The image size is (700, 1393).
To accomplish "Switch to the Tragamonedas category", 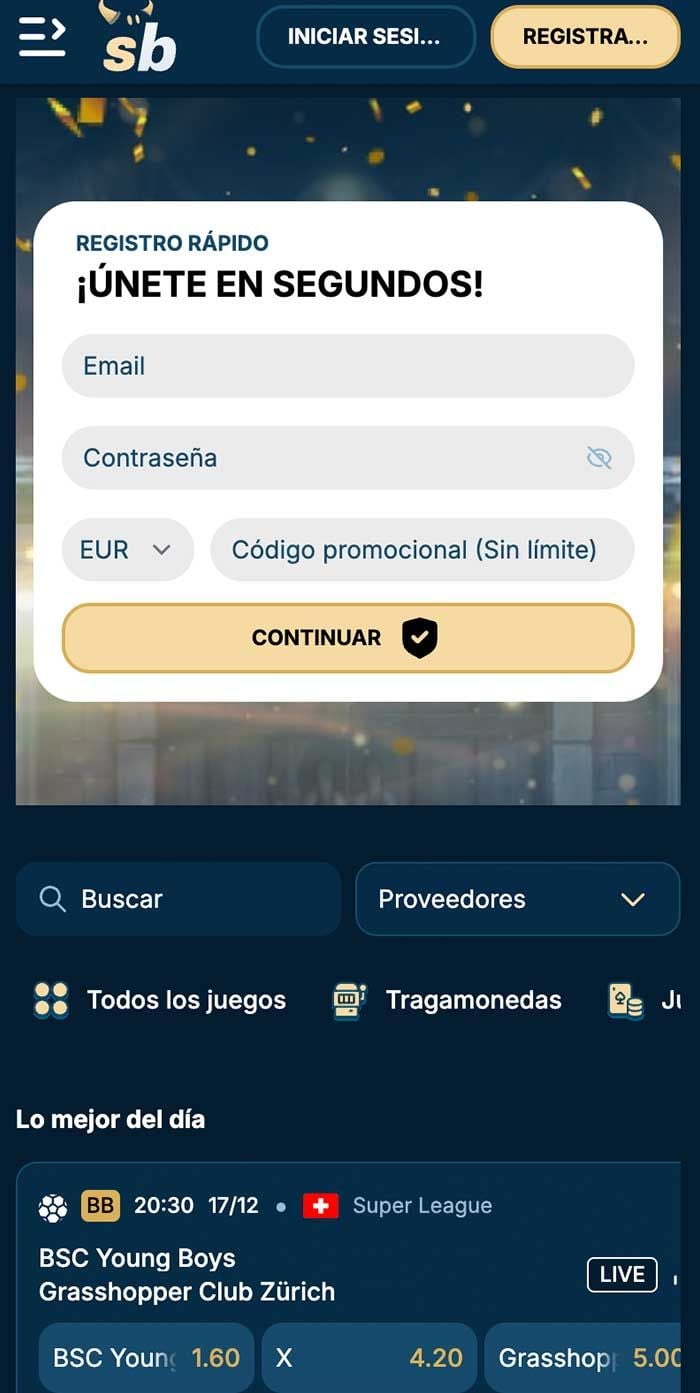I will 447,1000.
